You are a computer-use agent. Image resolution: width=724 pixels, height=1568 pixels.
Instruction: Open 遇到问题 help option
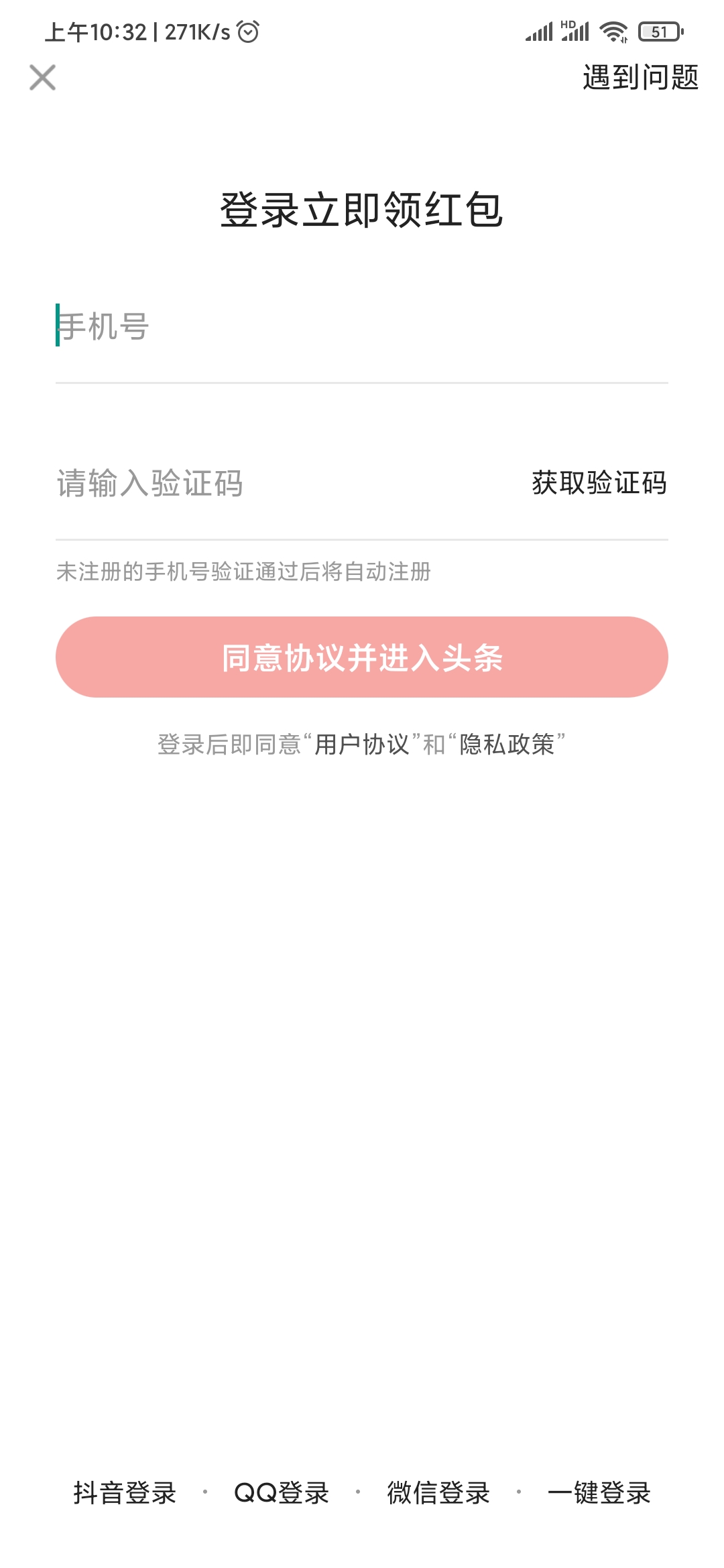click(x=639, y=78)
